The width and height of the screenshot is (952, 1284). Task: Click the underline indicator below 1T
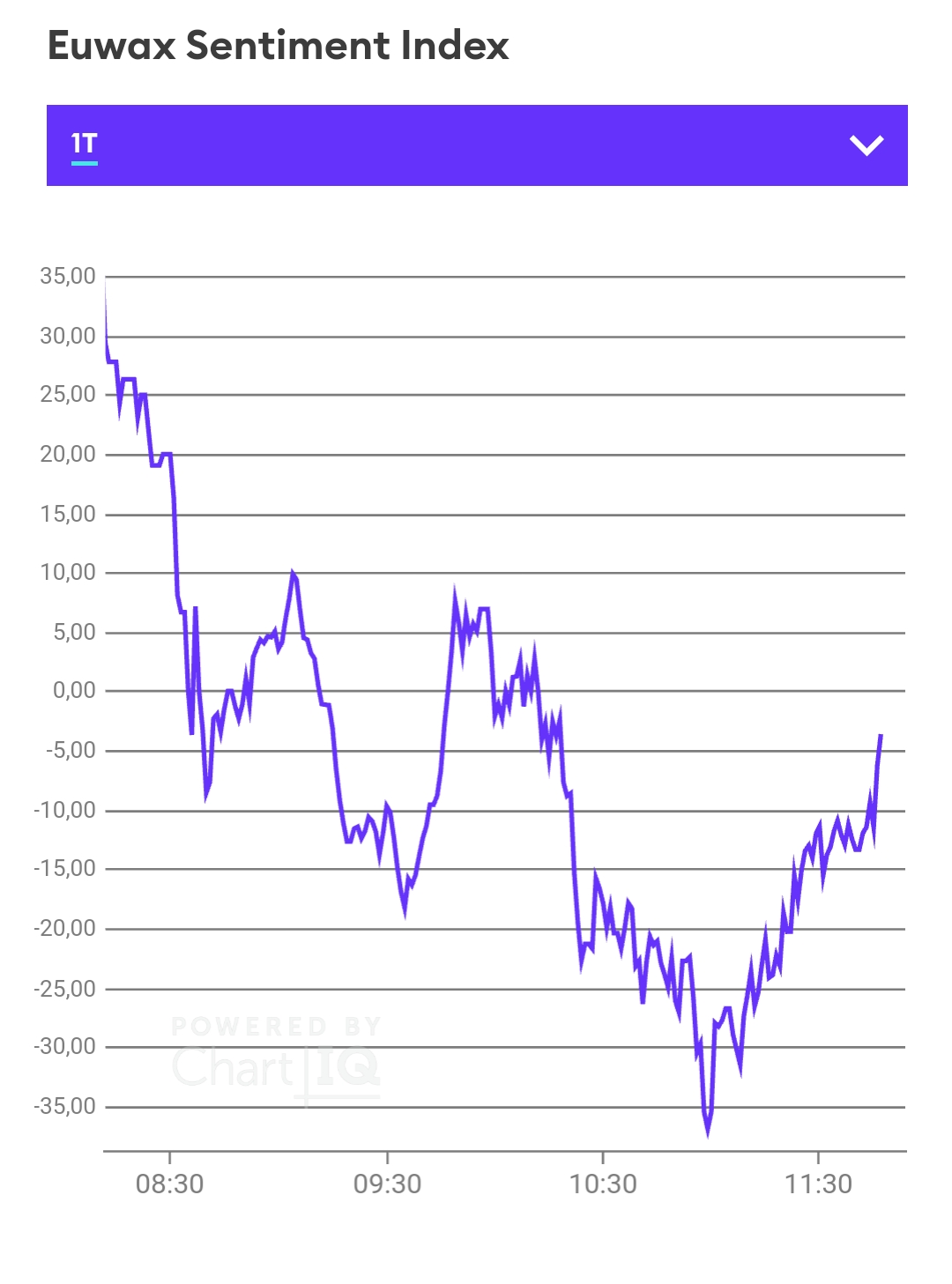click(84, 163)
